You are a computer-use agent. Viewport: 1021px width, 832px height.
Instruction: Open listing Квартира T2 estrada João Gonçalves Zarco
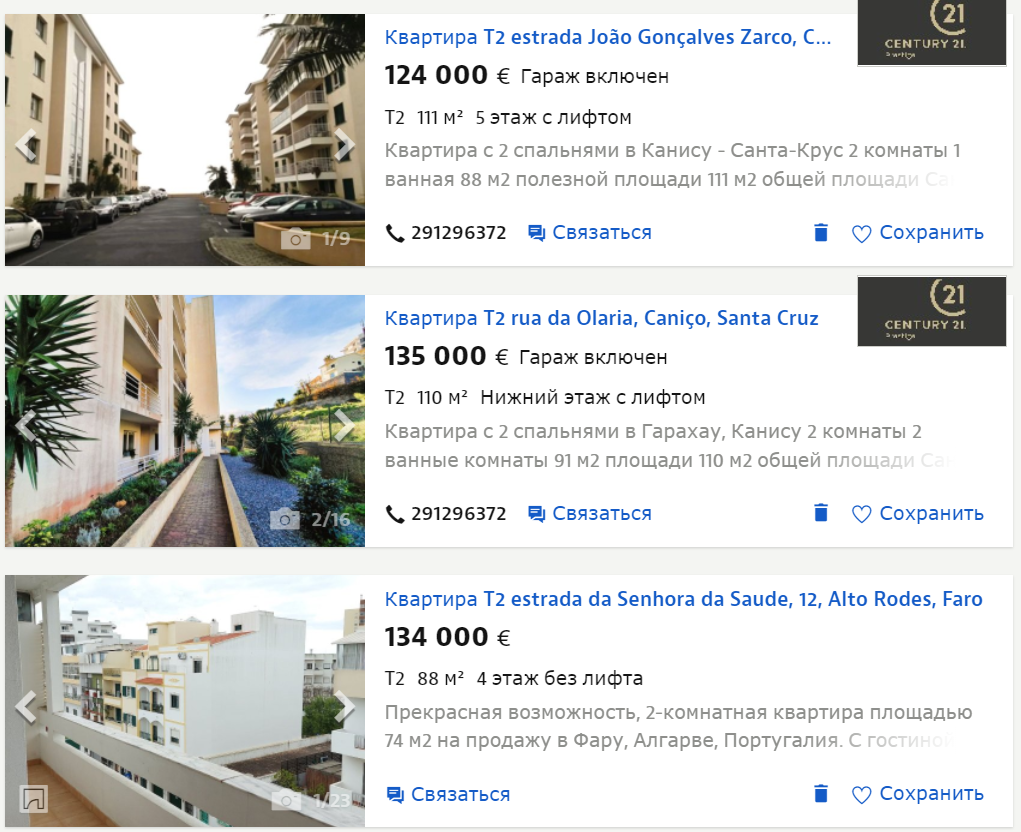click(607, 38)
